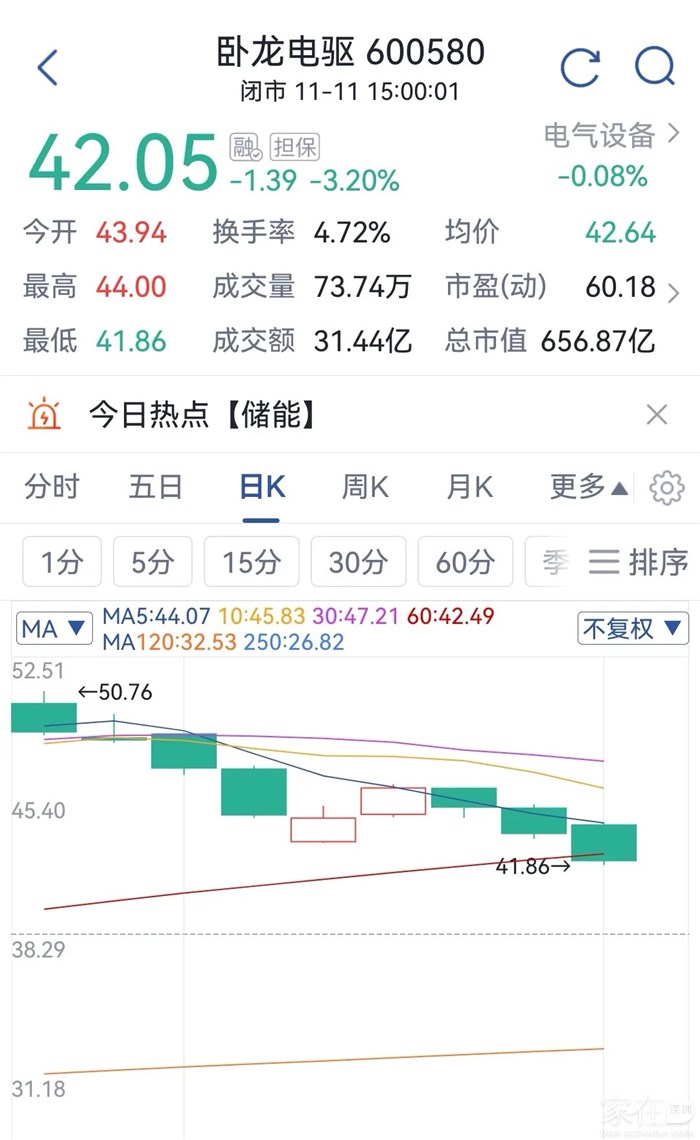Dismiss the 今日热点 banner
The height and width of the screenshot is (1140, 700).
click(x=657, y=415)
